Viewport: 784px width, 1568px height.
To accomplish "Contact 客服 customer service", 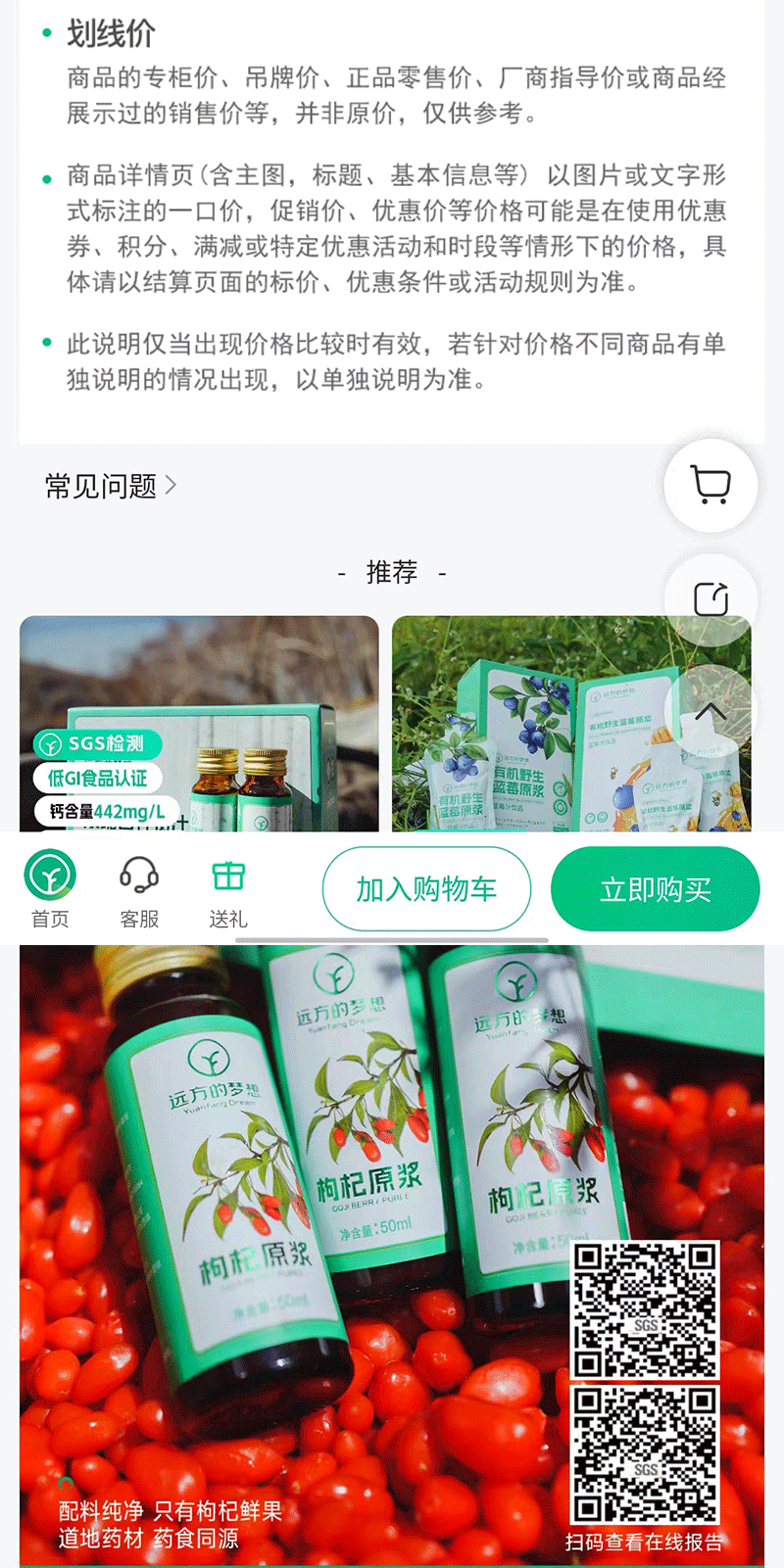I will tap(139, 889).
